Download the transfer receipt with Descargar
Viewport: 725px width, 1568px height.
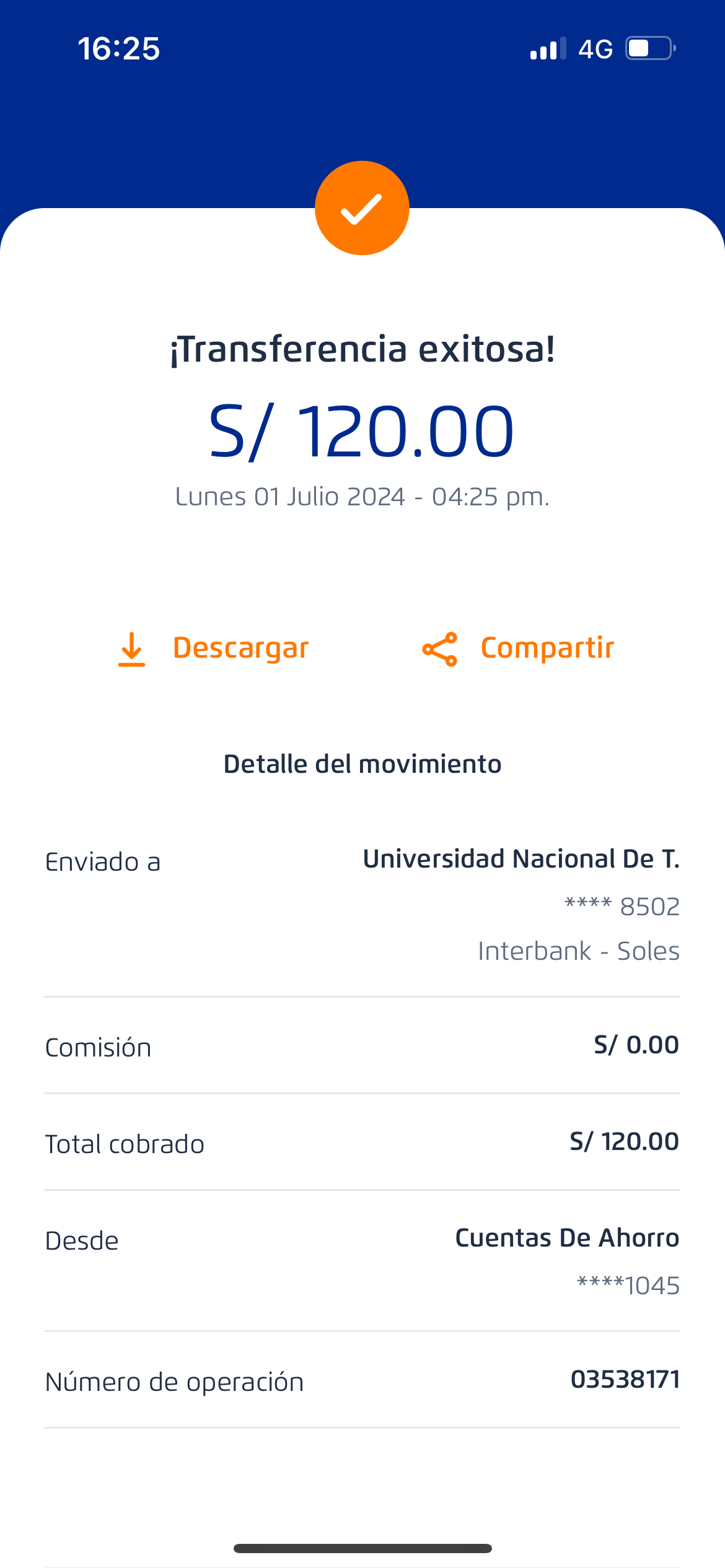pos(214,648)
